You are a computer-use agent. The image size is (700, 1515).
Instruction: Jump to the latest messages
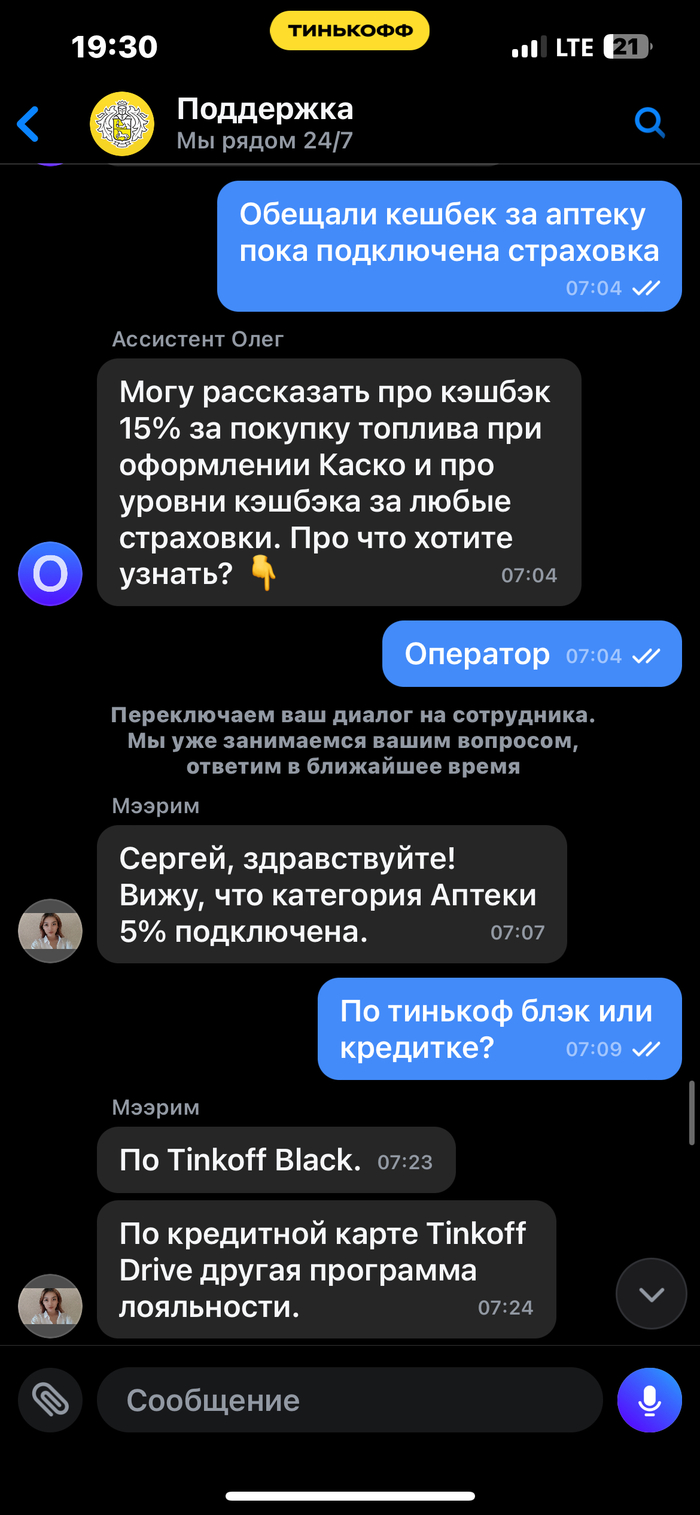click(x=652, y=1295)
